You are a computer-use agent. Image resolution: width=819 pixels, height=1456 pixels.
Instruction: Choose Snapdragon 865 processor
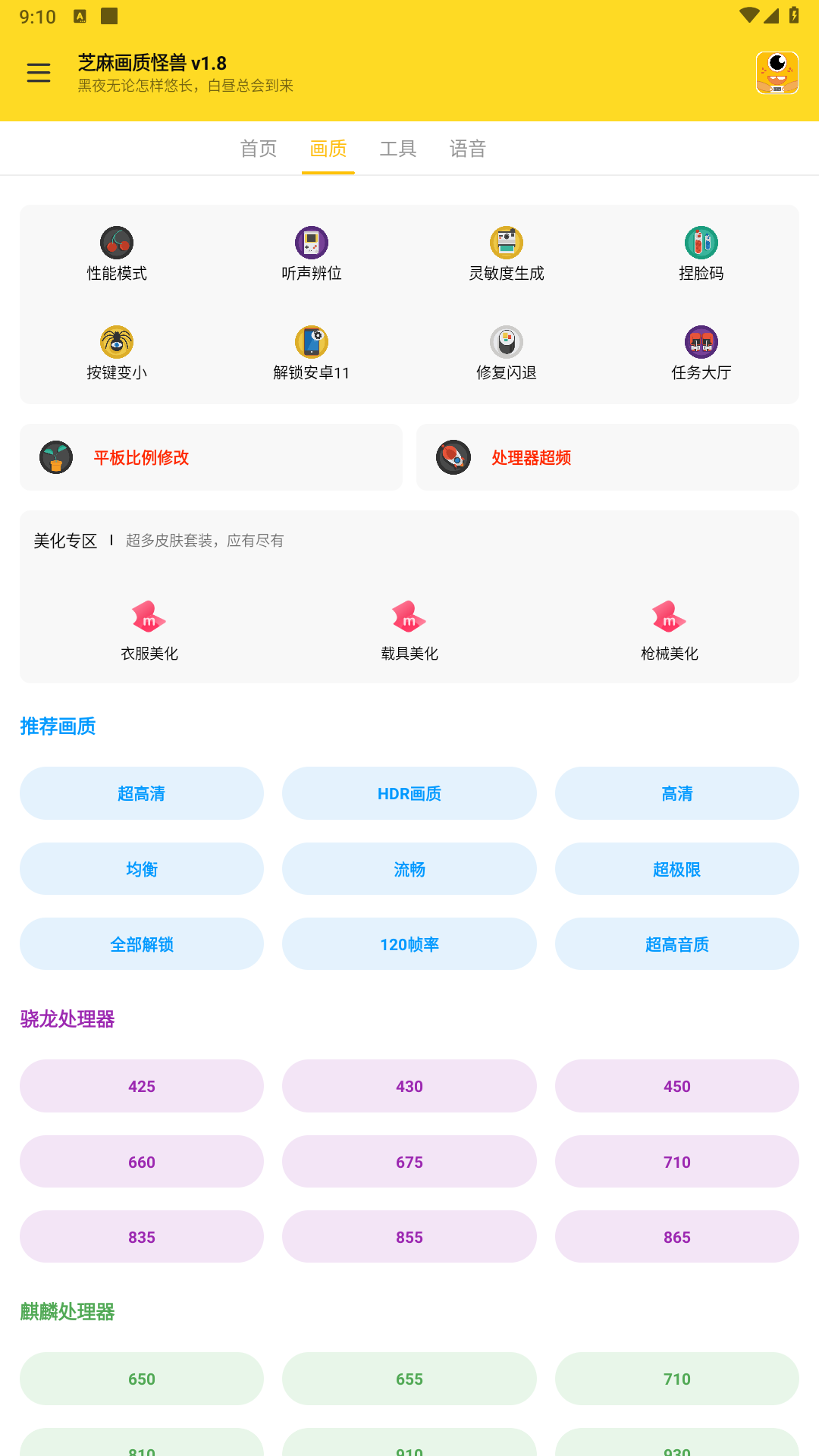click(677, 1237)
